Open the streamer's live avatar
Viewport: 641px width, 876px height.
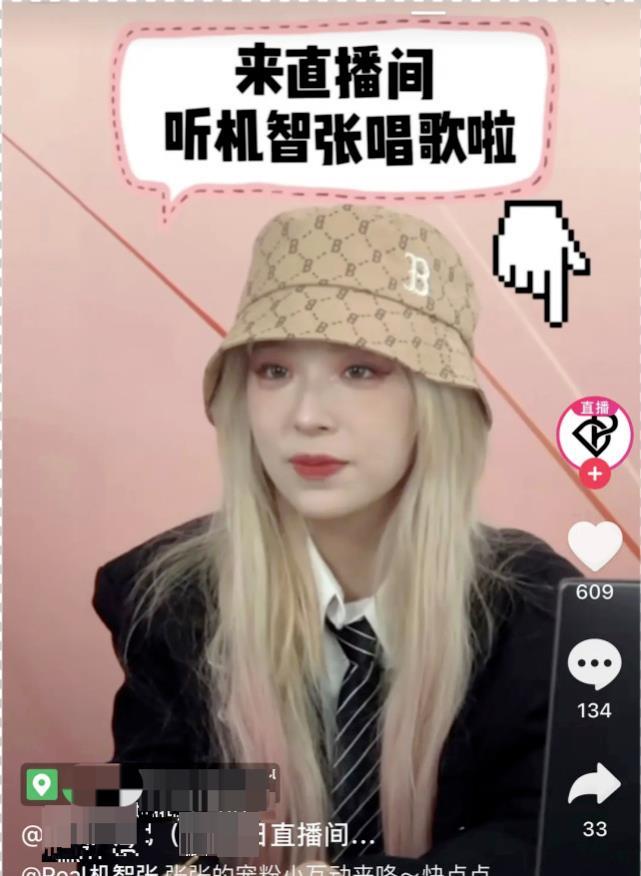pos(594,432)
